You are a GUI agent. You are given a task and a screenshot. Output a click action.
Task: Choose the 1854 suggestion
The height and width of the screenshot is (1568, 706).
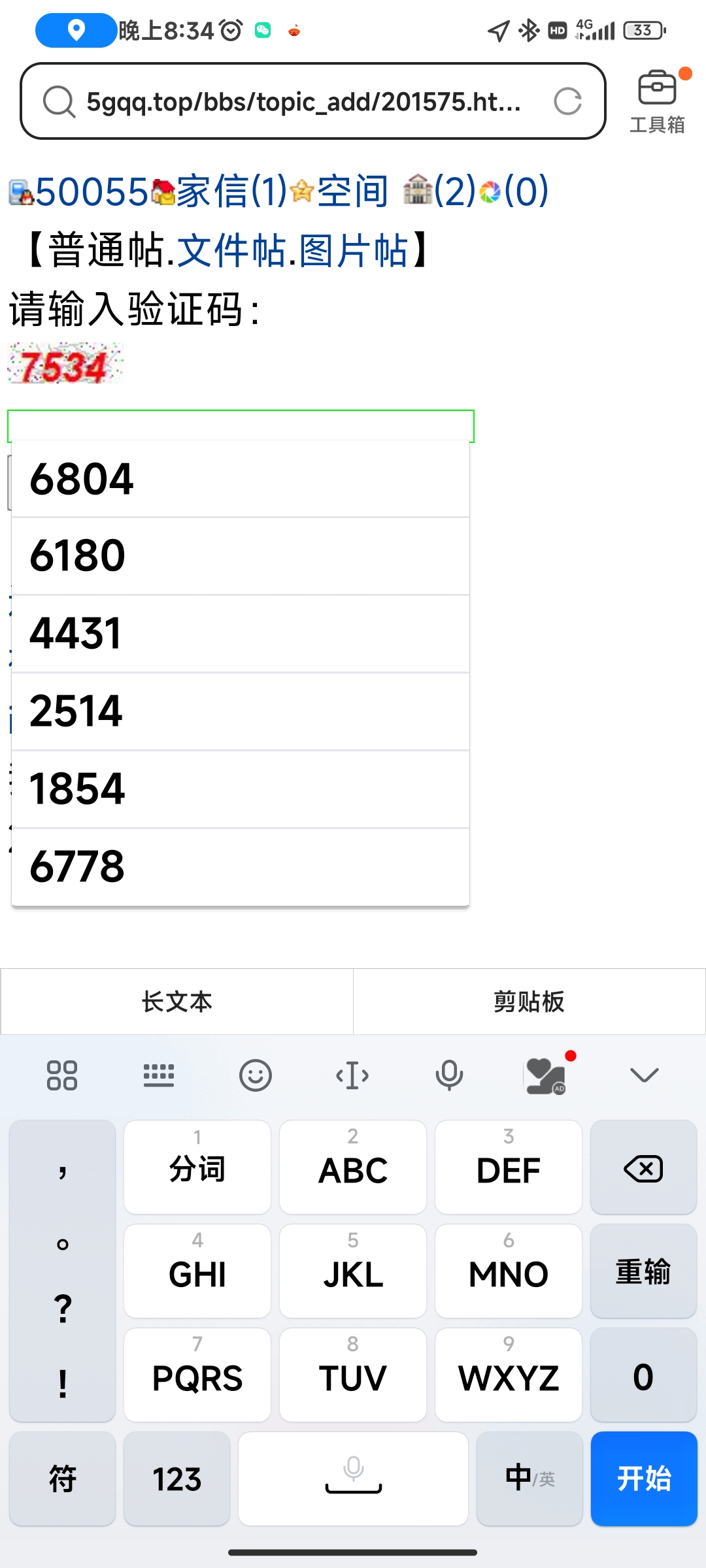point(241,789)
